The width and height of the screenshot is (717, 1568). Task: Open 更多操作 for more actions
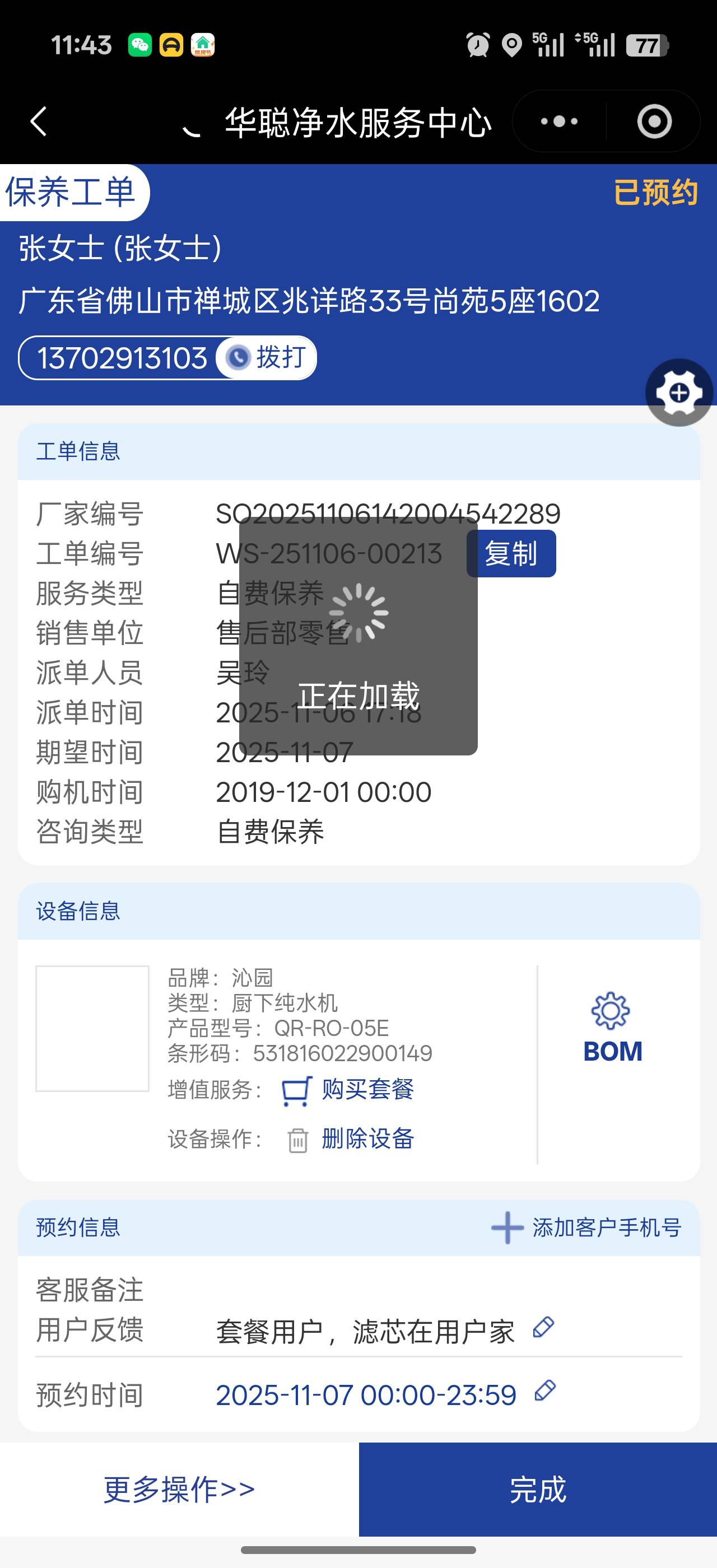(x=179, y=1489)
